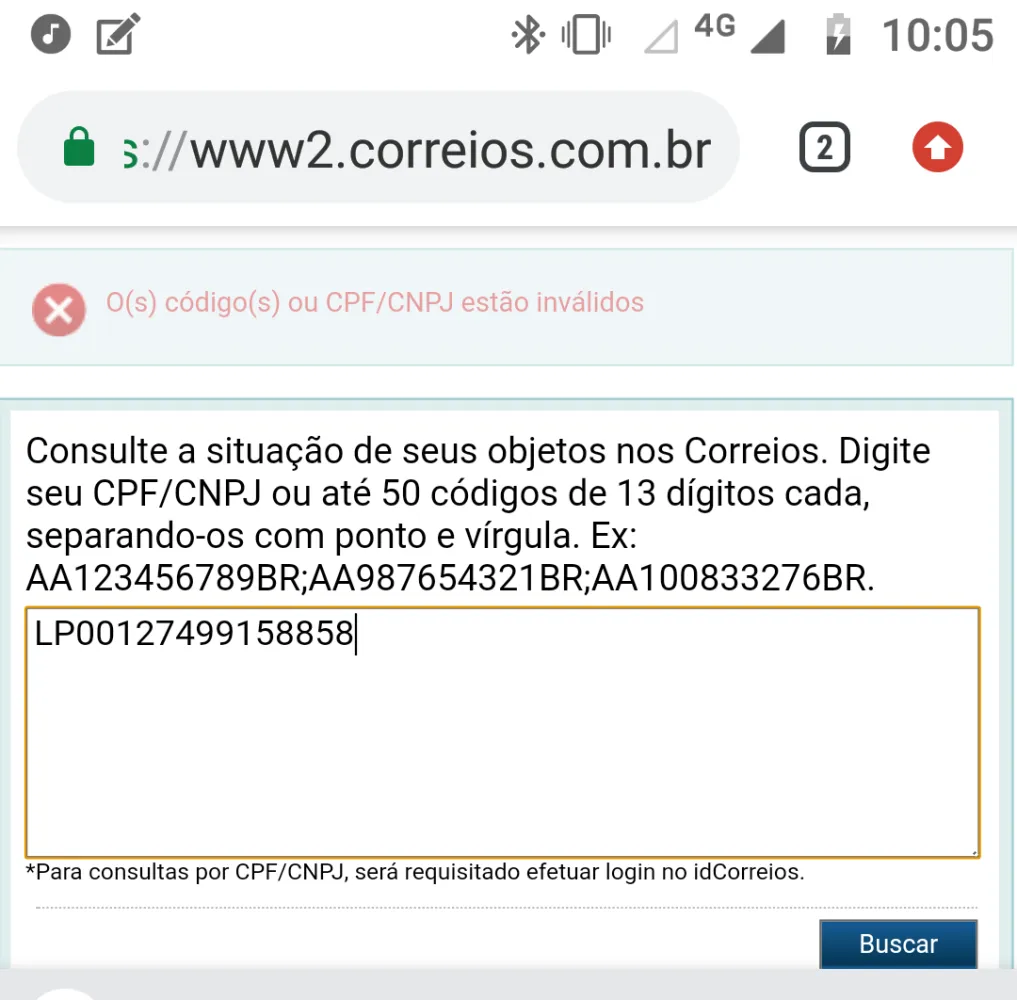Open the tab switcher showing 2 tabs
The width and height of the screenshot is (1017, 1000).
click(x=824, y=149)
